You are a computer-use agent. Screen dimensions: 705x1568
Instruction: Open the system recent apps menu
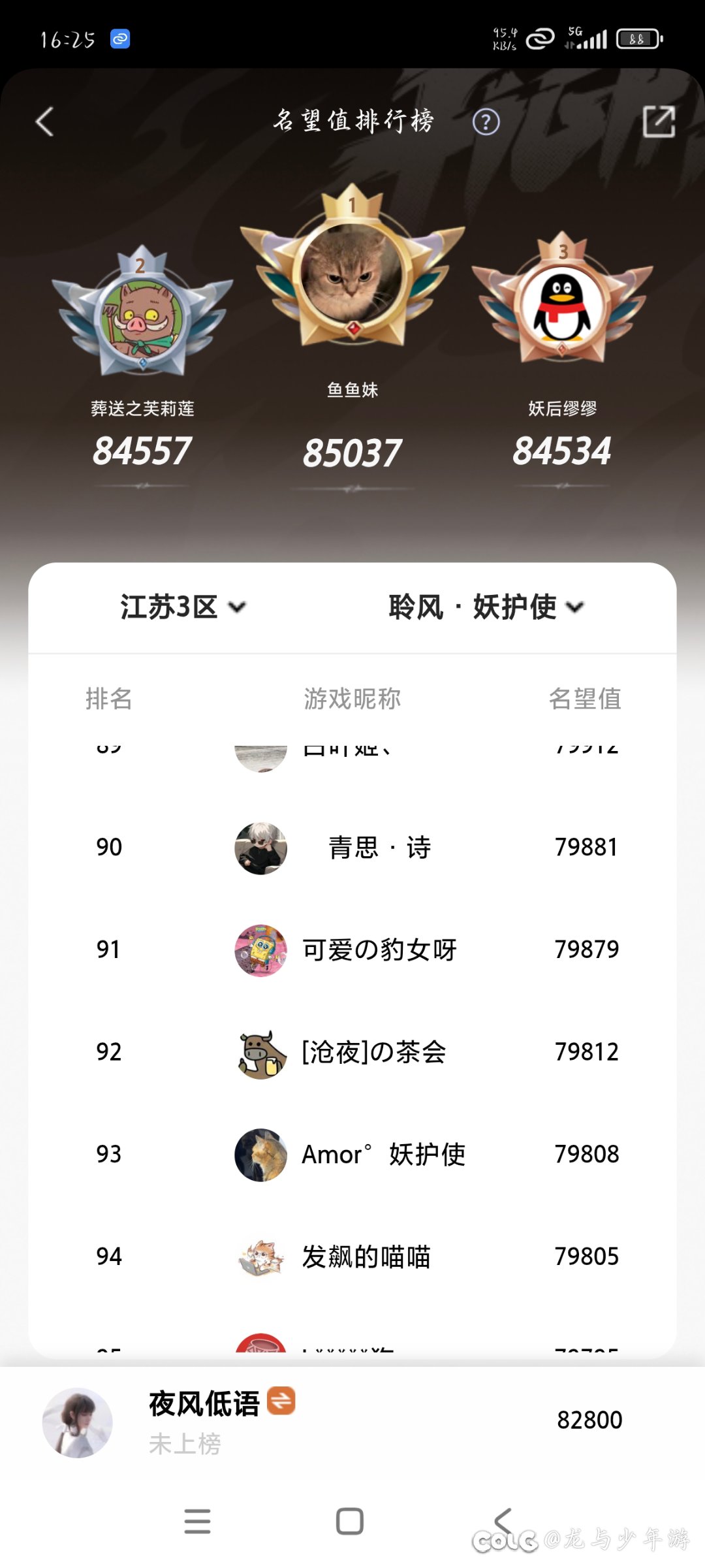pyautogui.click(x=197, y=1521)
